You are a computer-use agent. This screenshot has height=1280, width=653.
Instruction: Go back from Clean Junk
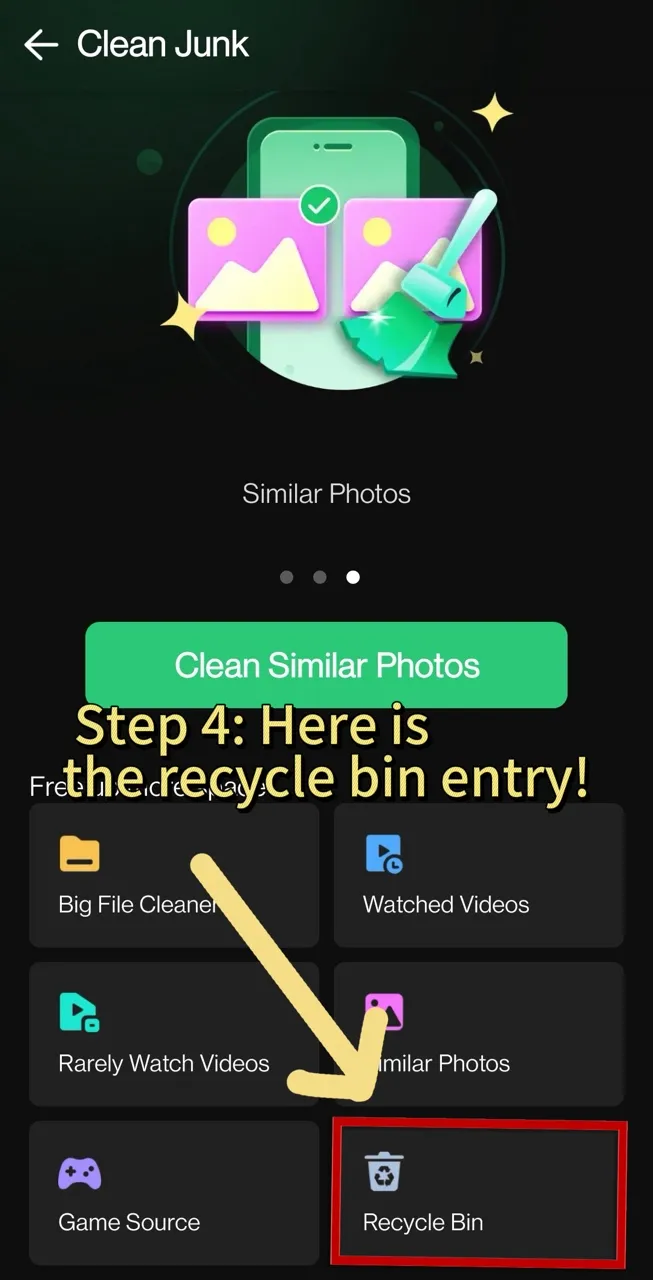pyautogui.click(x=40, y=45)
